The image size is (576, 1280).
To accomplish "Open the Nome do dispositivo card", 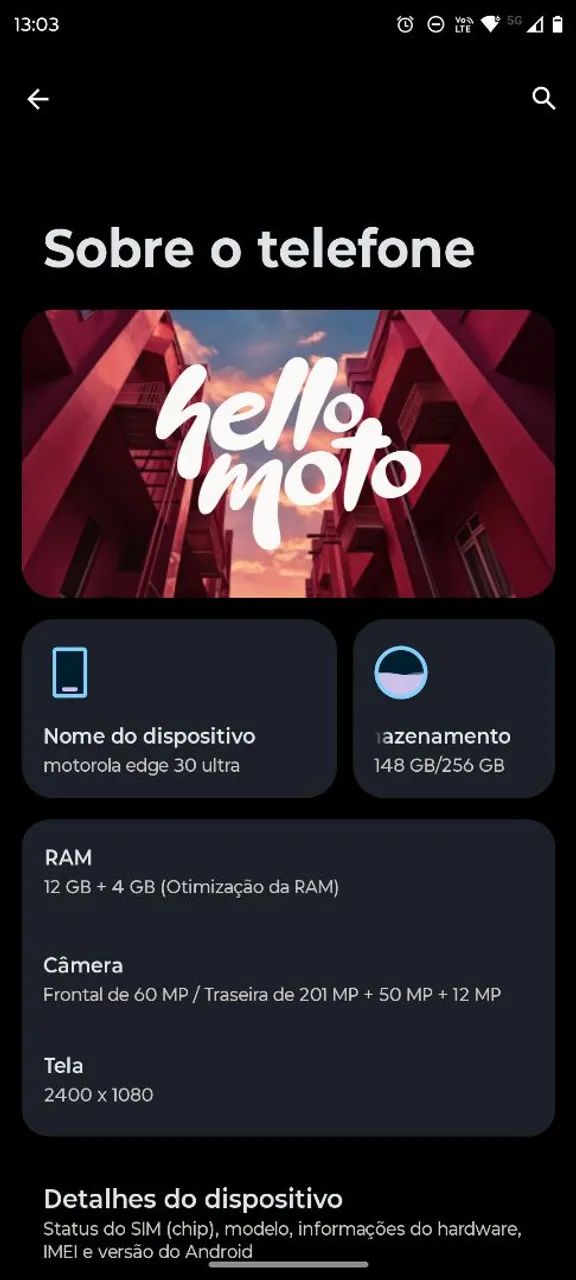I will pyautogui.click(x=179, y=708).
